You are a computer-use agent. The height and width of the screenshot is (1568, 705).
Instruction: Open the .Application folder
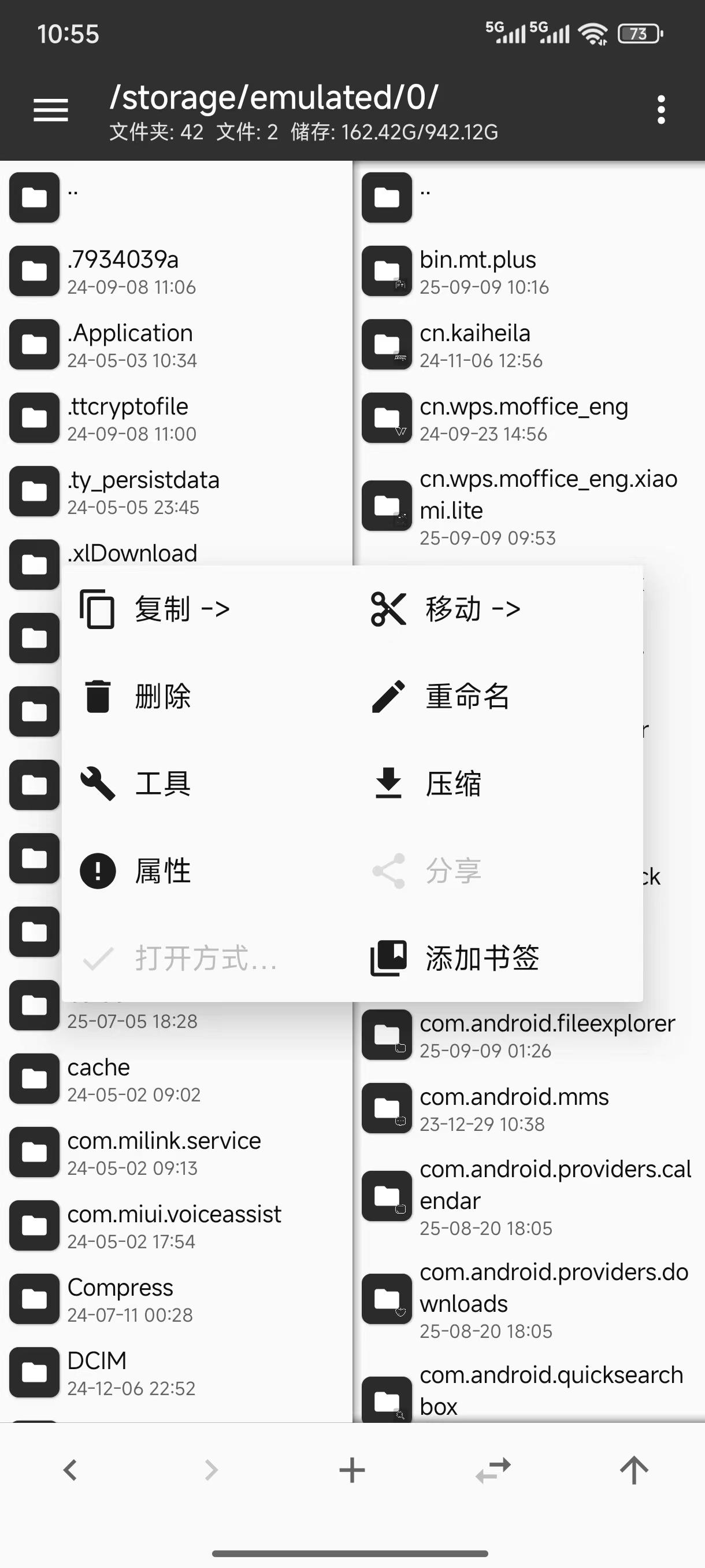pyautogui.click(x=130, y=345)
